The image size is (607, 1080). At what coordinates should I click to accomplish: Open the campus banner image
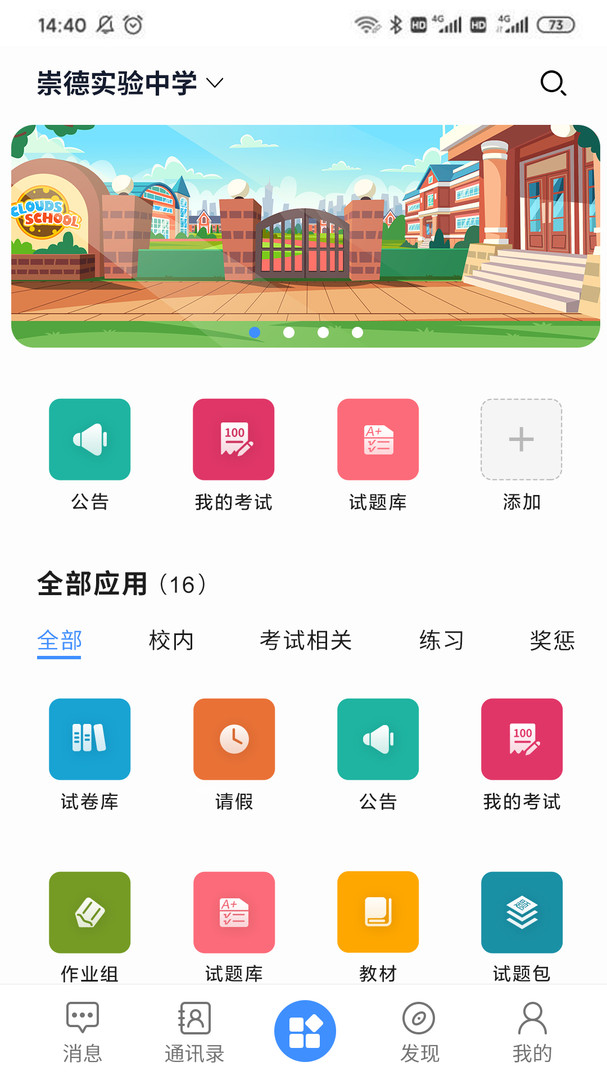[x=304, y=235]
